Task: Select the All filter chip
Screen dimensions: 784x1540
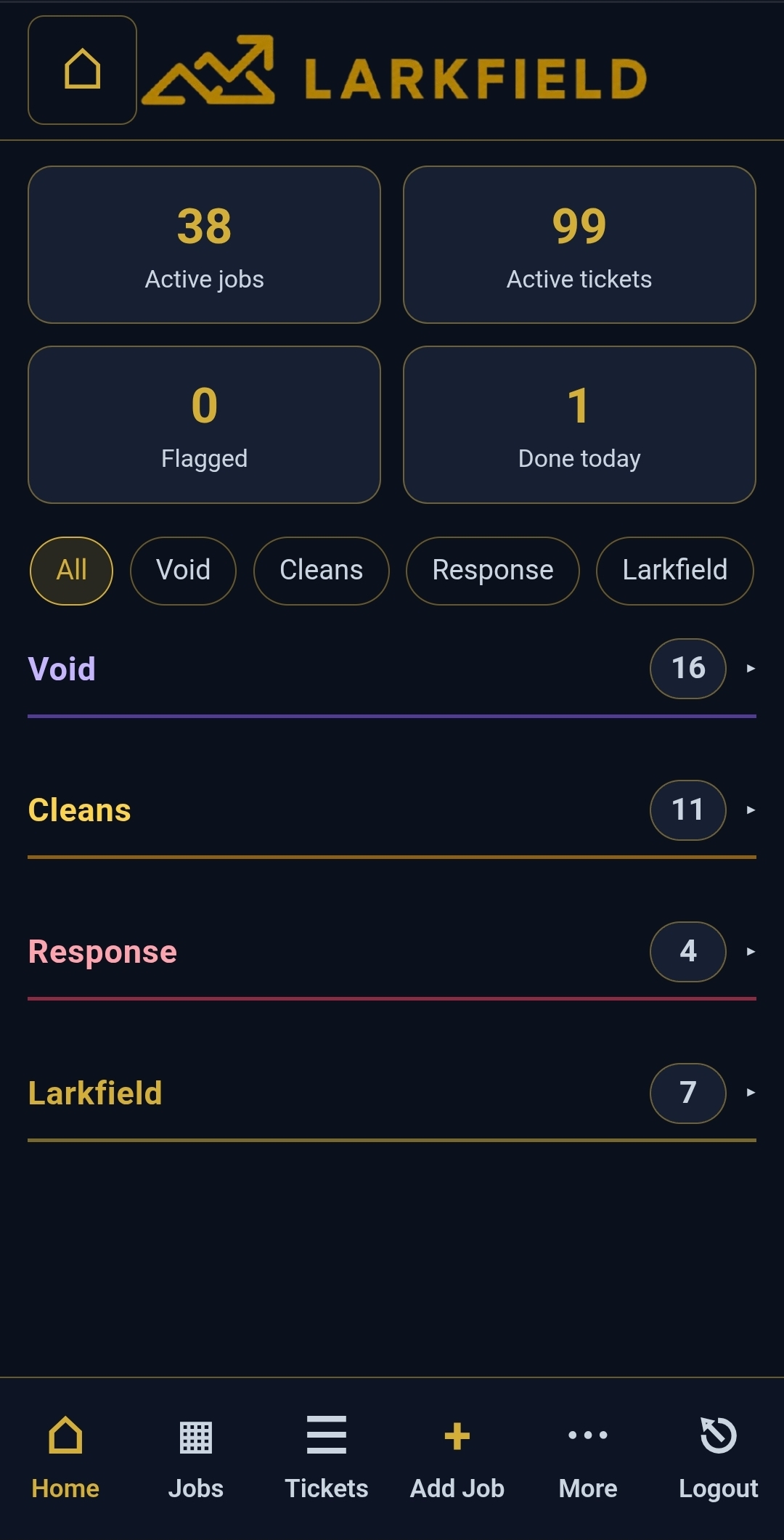Action: tap(71, 571)
